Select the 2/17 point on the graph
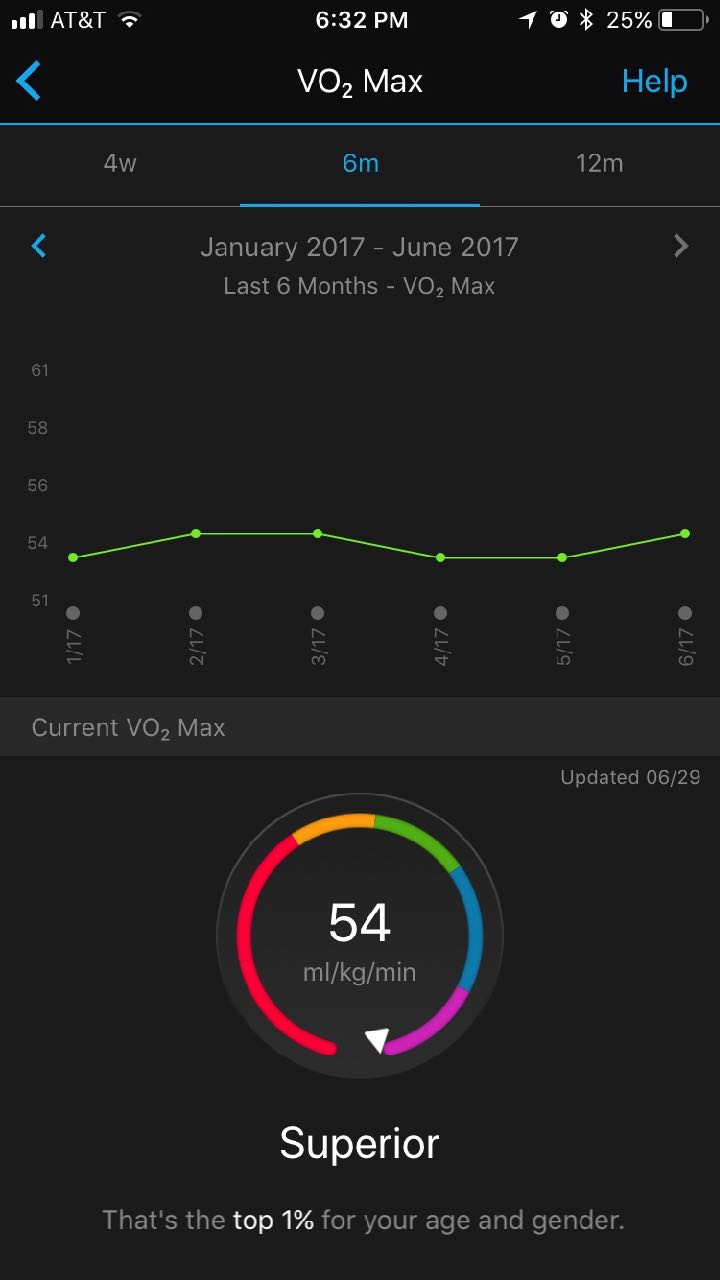Screen dimensions: 720x1280 (x=196, y=533)
